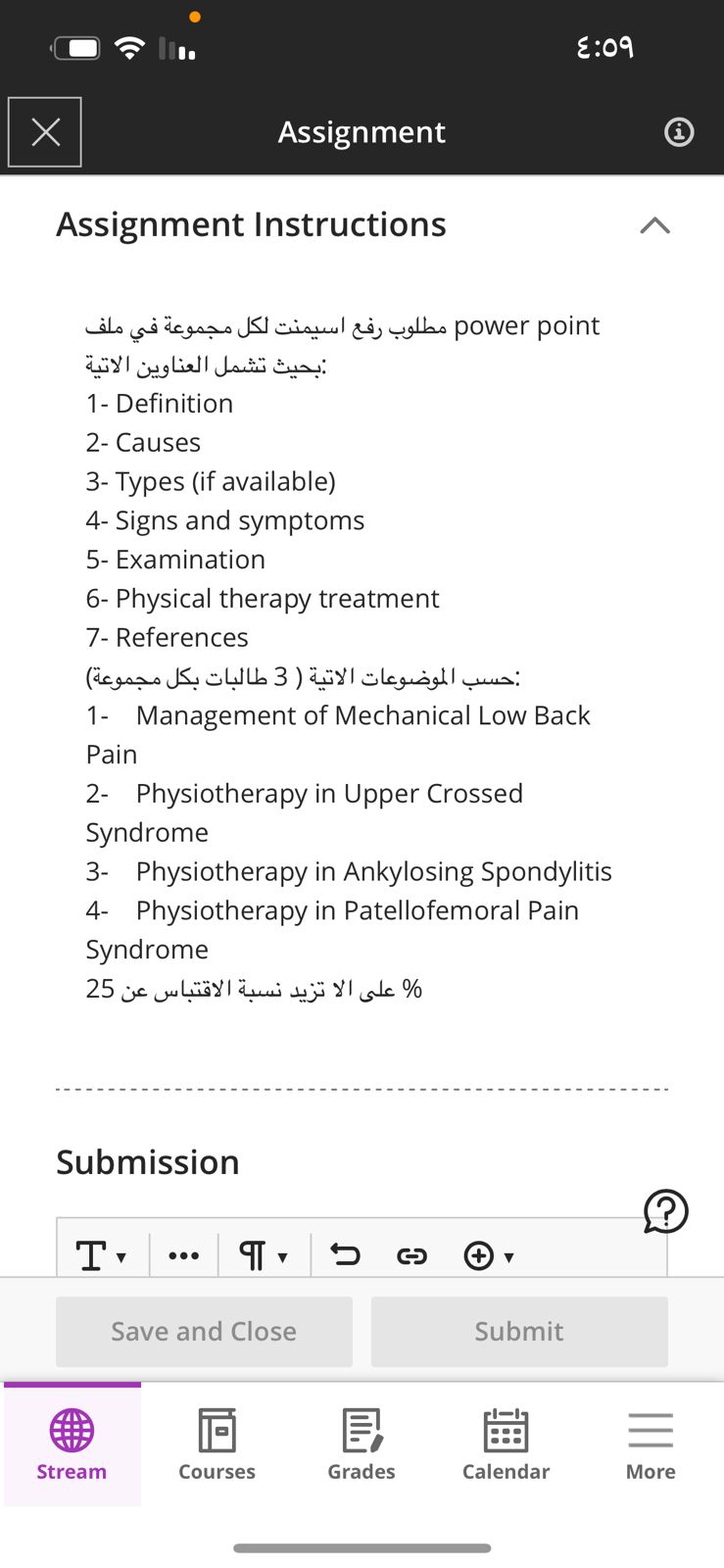
Task: View the Calendar tab
Action: 506,1444
